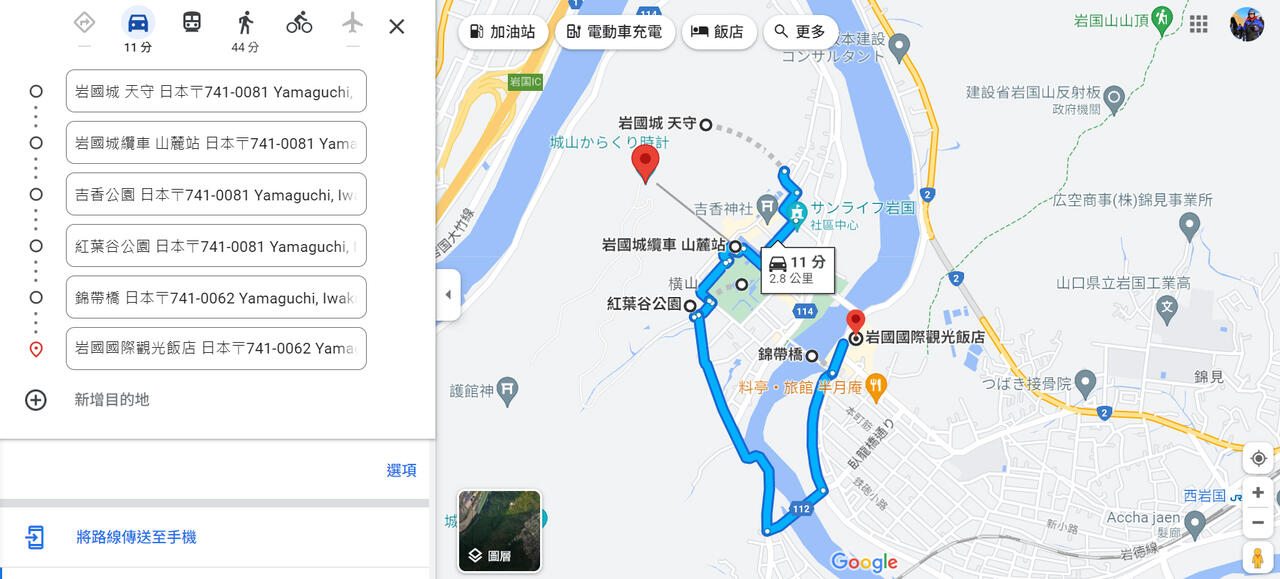Edit the 岩國國際觀光飯店 destination field
This screenshot has width=1280, height=579.
click(215, 349)
